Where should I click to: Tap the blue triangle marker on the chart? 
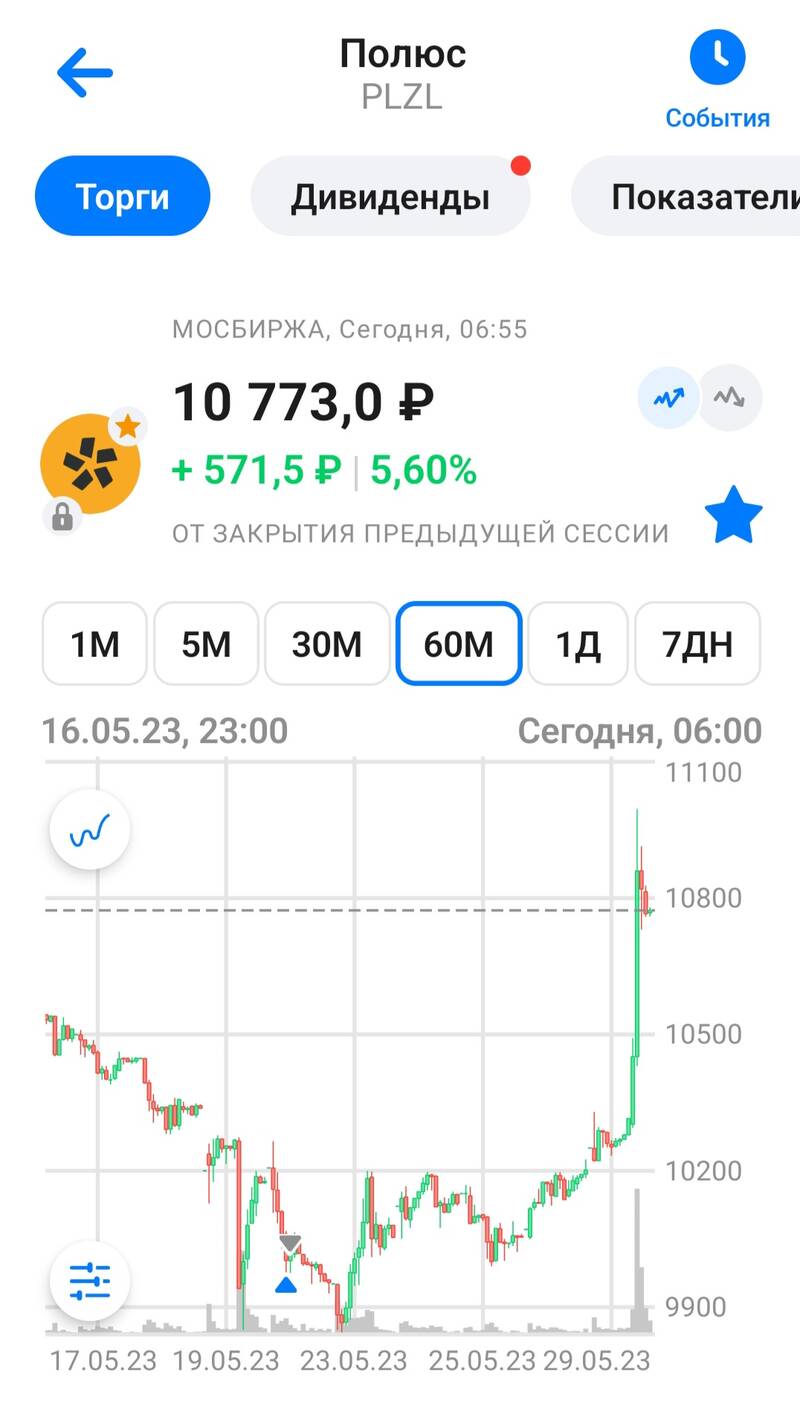point(286,1285)
